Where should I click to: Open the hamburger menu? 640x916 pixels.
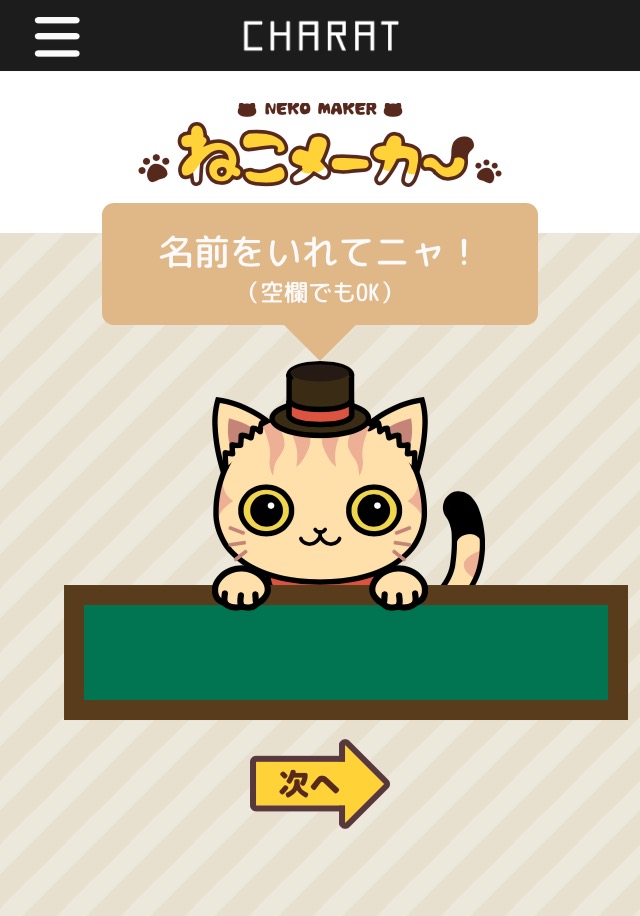(57, 36)
